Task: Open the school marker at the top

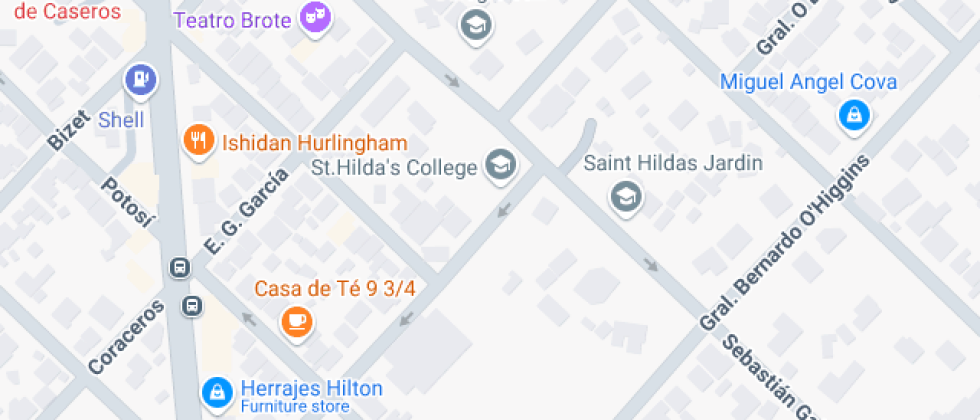Action: coord(477,26)
